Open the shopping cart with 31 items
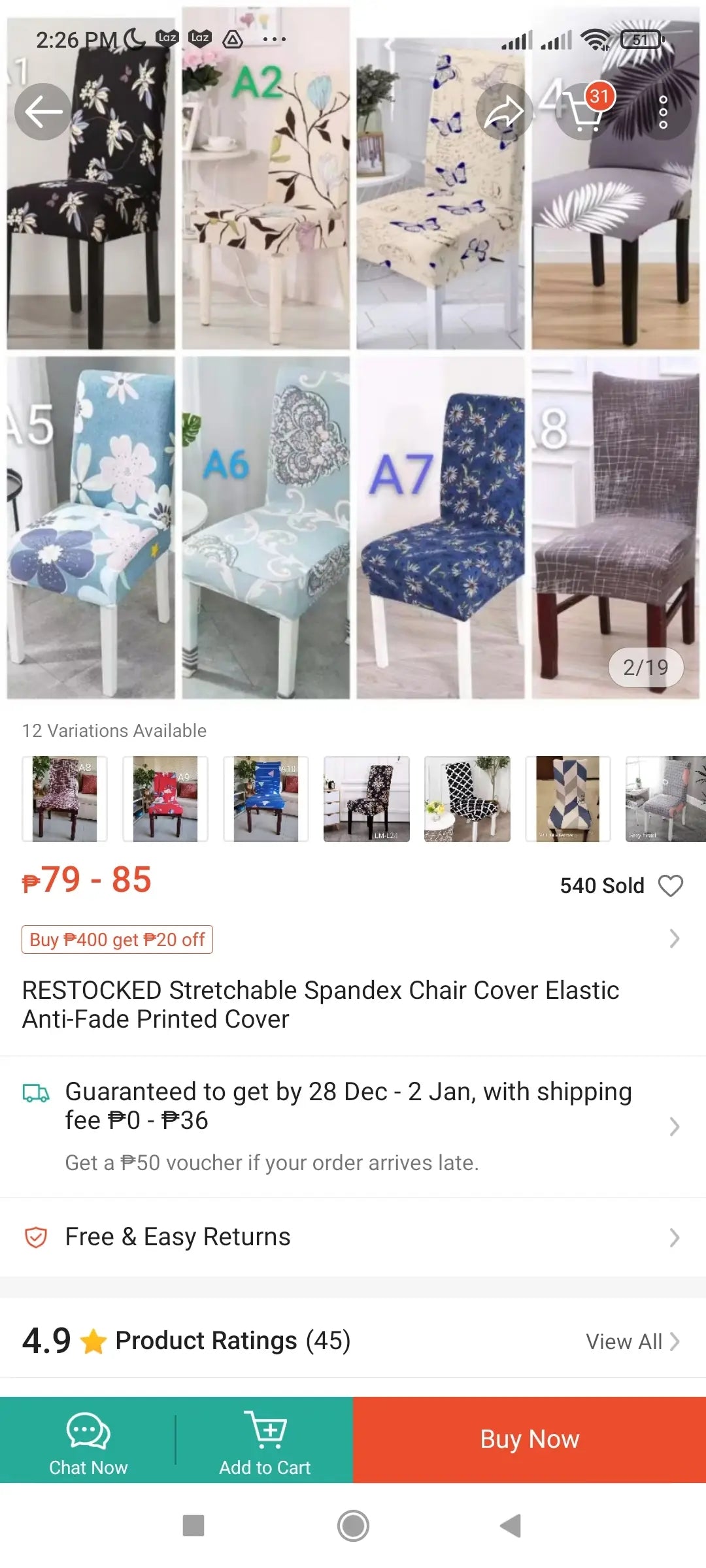The height and width of the screenshot is (1568, 706). (584, 110)
